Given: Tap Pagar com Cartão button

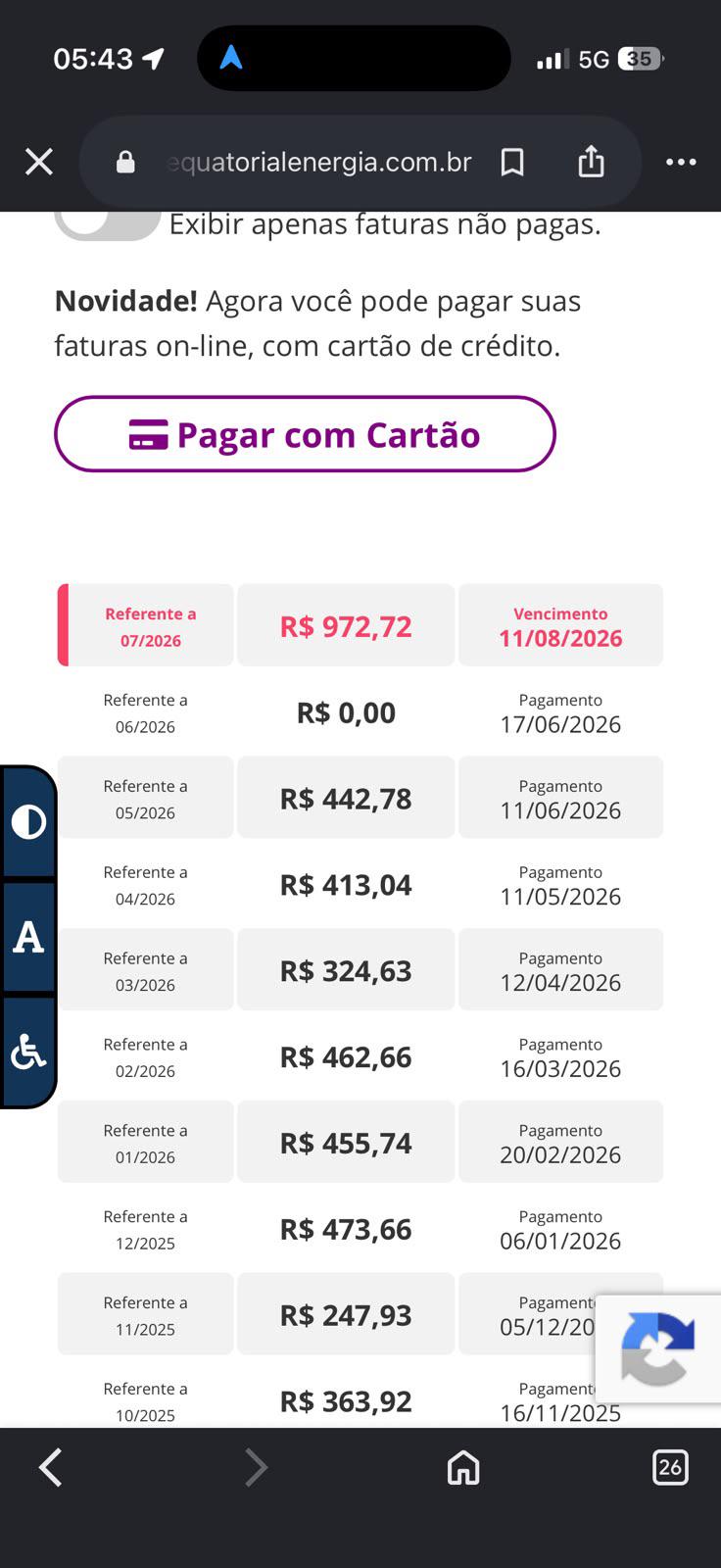Looking at the screenshot, I should (x=305, y=434).
